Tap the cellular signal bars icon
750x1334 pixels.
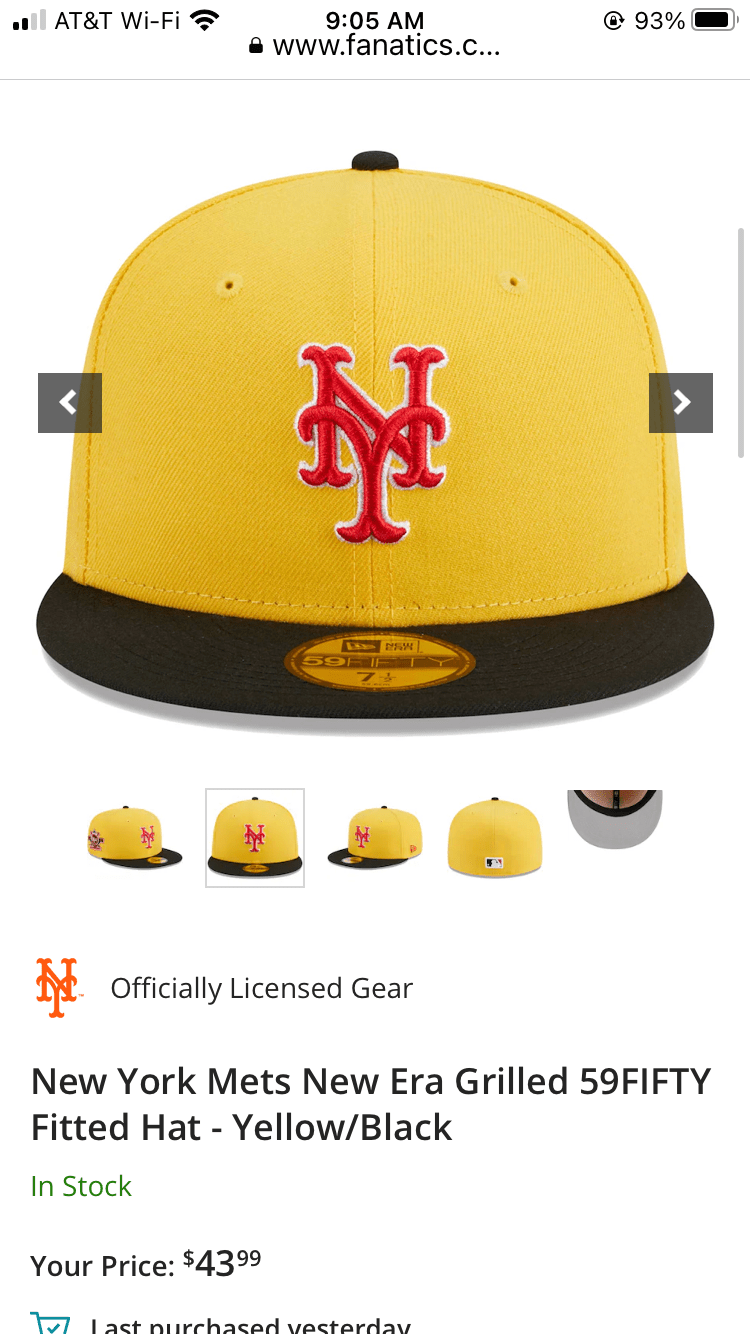pos(22,18)
